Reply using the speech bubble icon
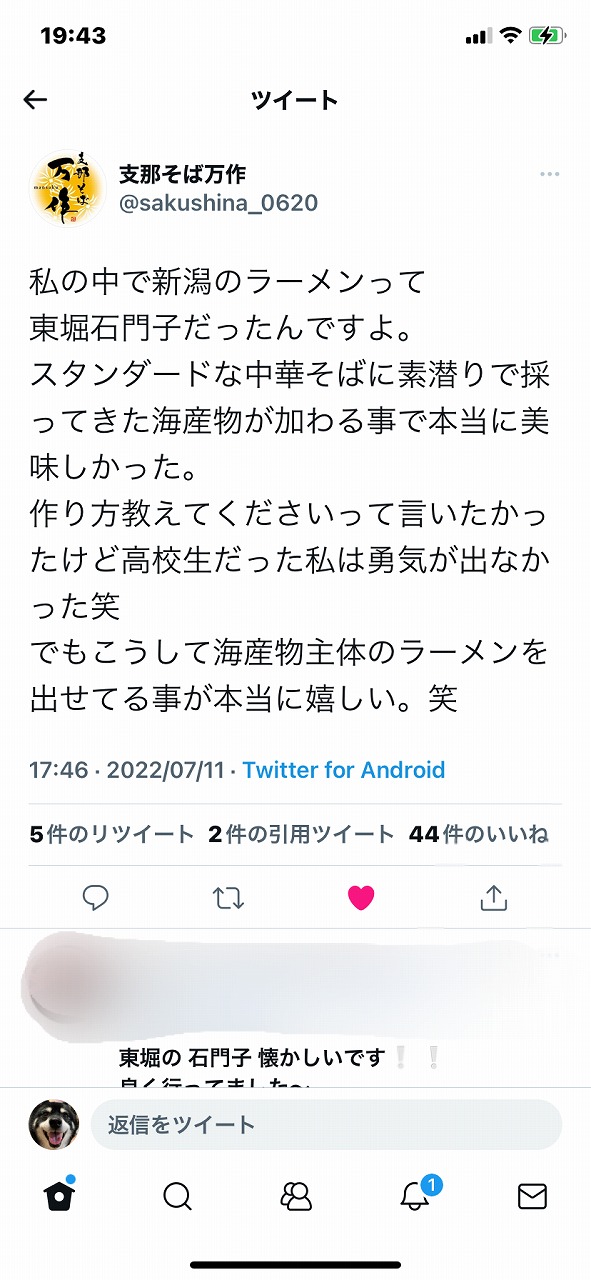The height and width of the screenshot is (1280, 591). pyautogui.click(x=95, y=898)
